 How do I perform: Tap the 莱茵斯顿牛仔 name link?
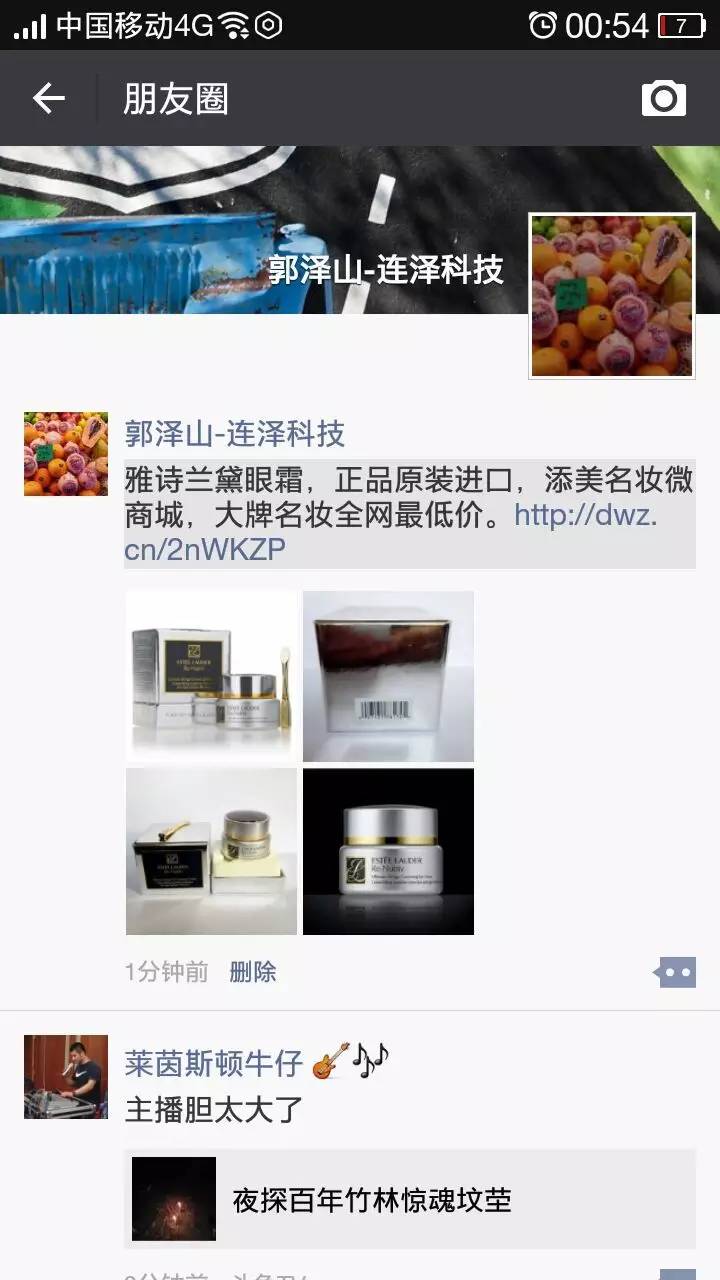point(213,1063)
